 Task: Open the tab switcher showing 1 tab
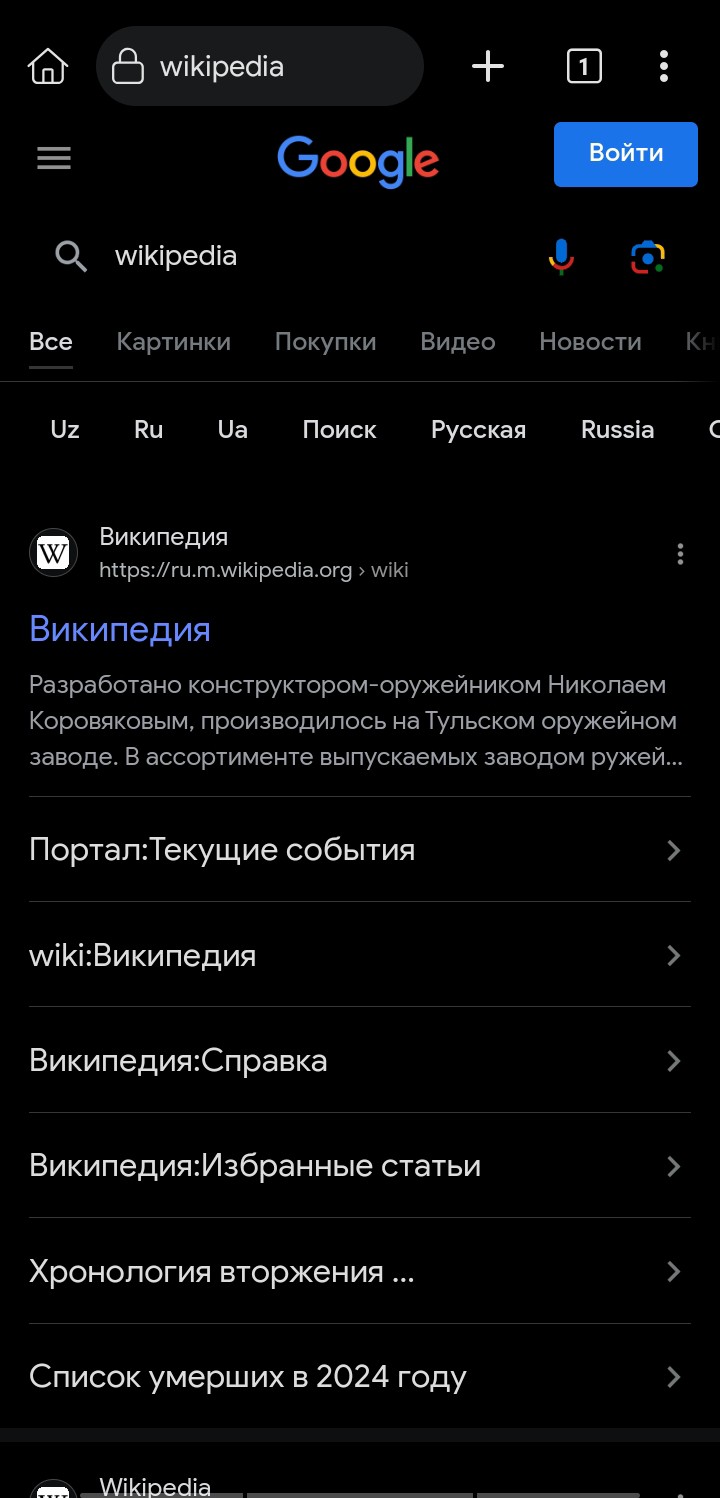[584, 67]
